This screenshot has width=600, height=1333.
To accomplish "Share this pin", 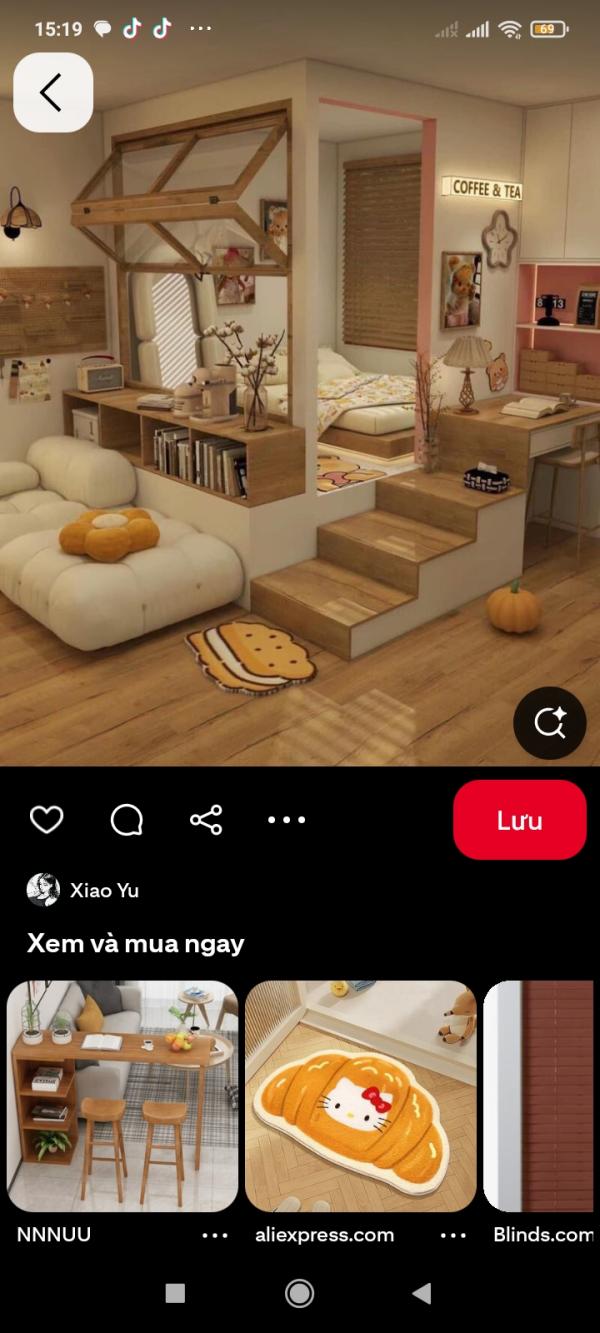I will click(x=206, y=820).
